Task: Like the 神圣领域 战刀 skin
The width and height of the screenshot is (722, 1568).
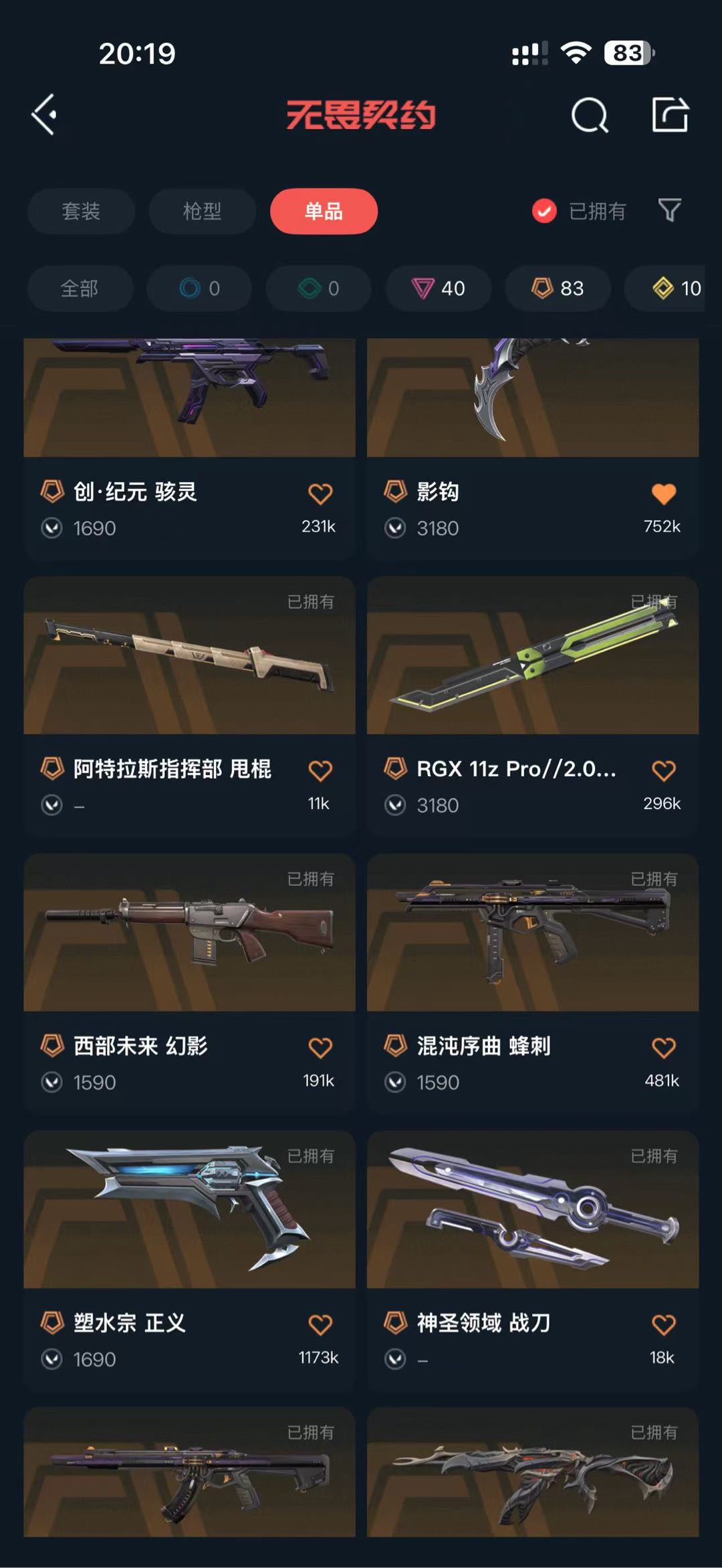Action: pos(663,1324)
